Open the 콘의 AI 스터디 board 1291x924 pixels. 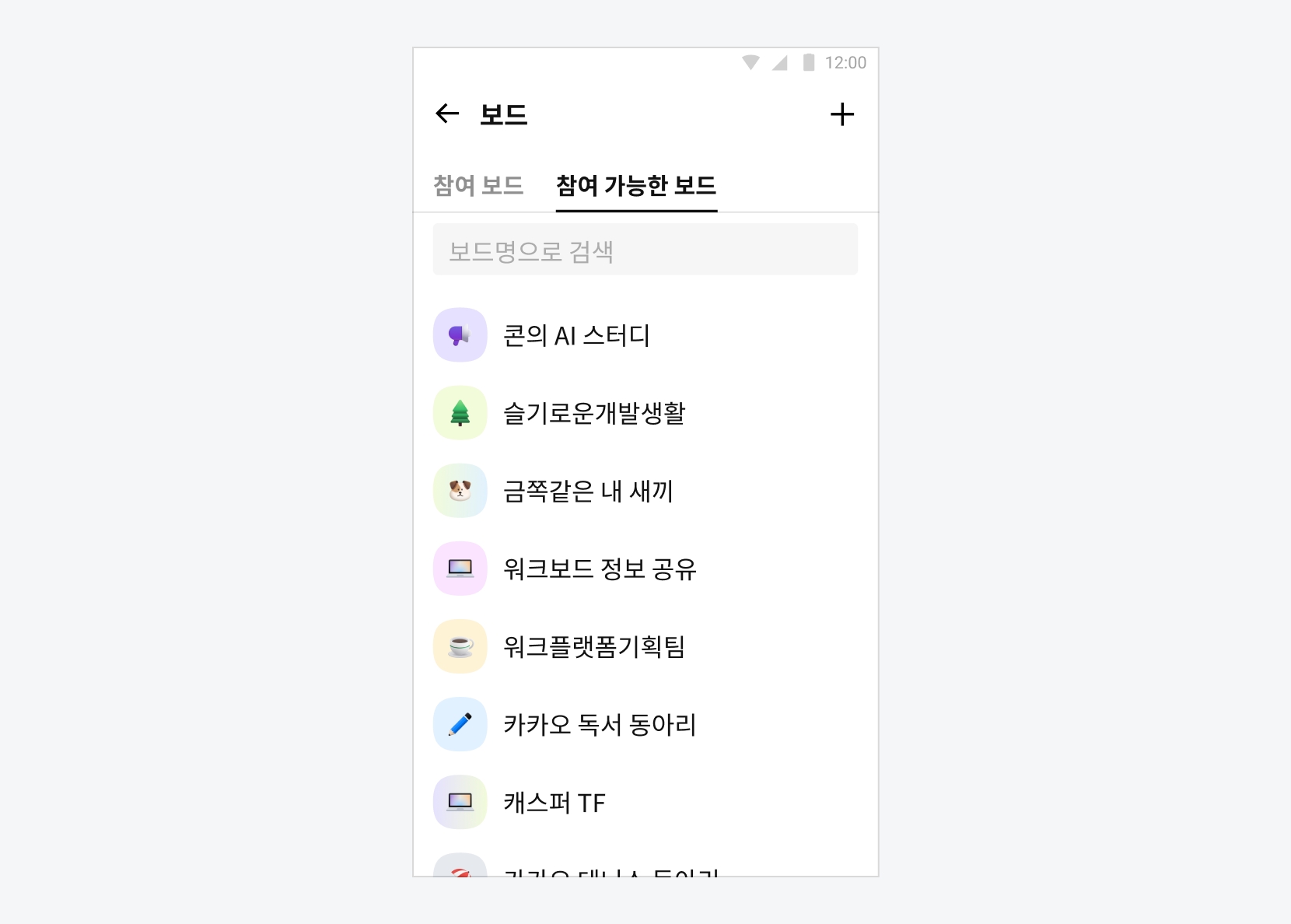pyautogui.click(x=576, y=335)
